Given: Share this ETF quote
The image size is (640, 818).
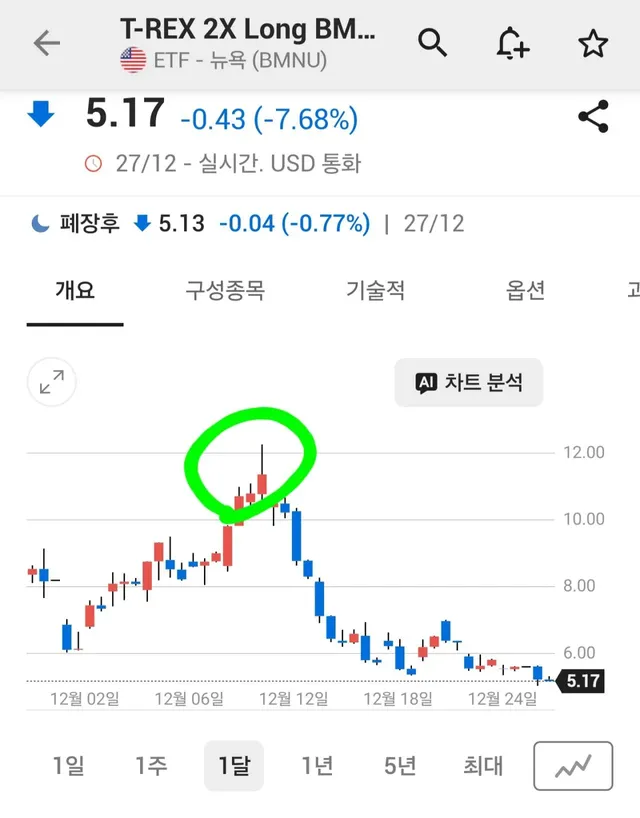Looking at the screenshot, I should (594, 117).
